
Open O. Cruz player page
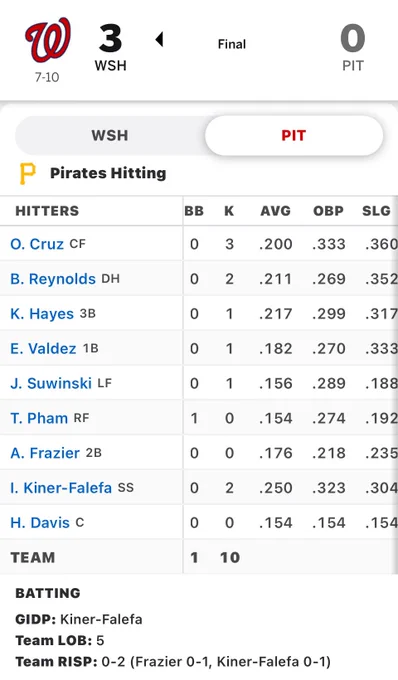37,244
